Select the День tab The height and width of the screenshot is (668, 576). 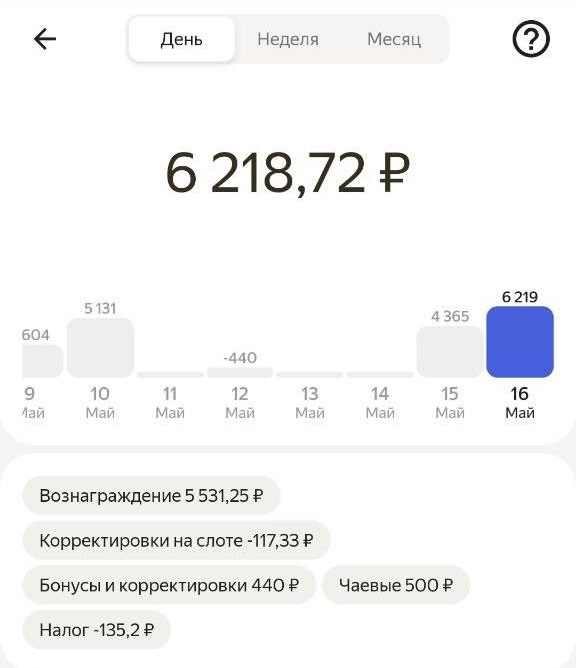[181, 39]
